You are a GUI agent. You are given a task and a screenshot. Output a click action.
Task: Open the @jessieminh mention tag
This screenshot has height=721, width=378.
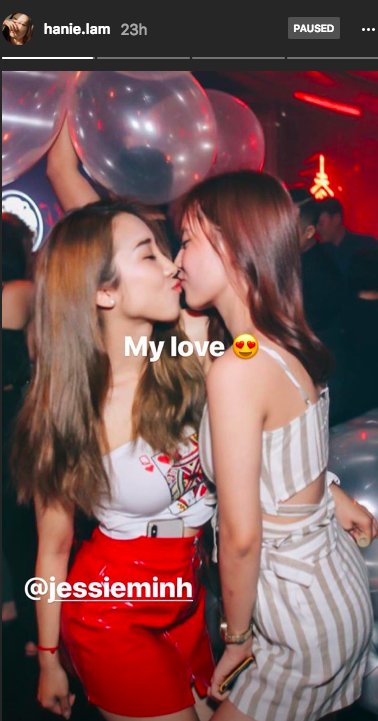(x=109, y=590)
